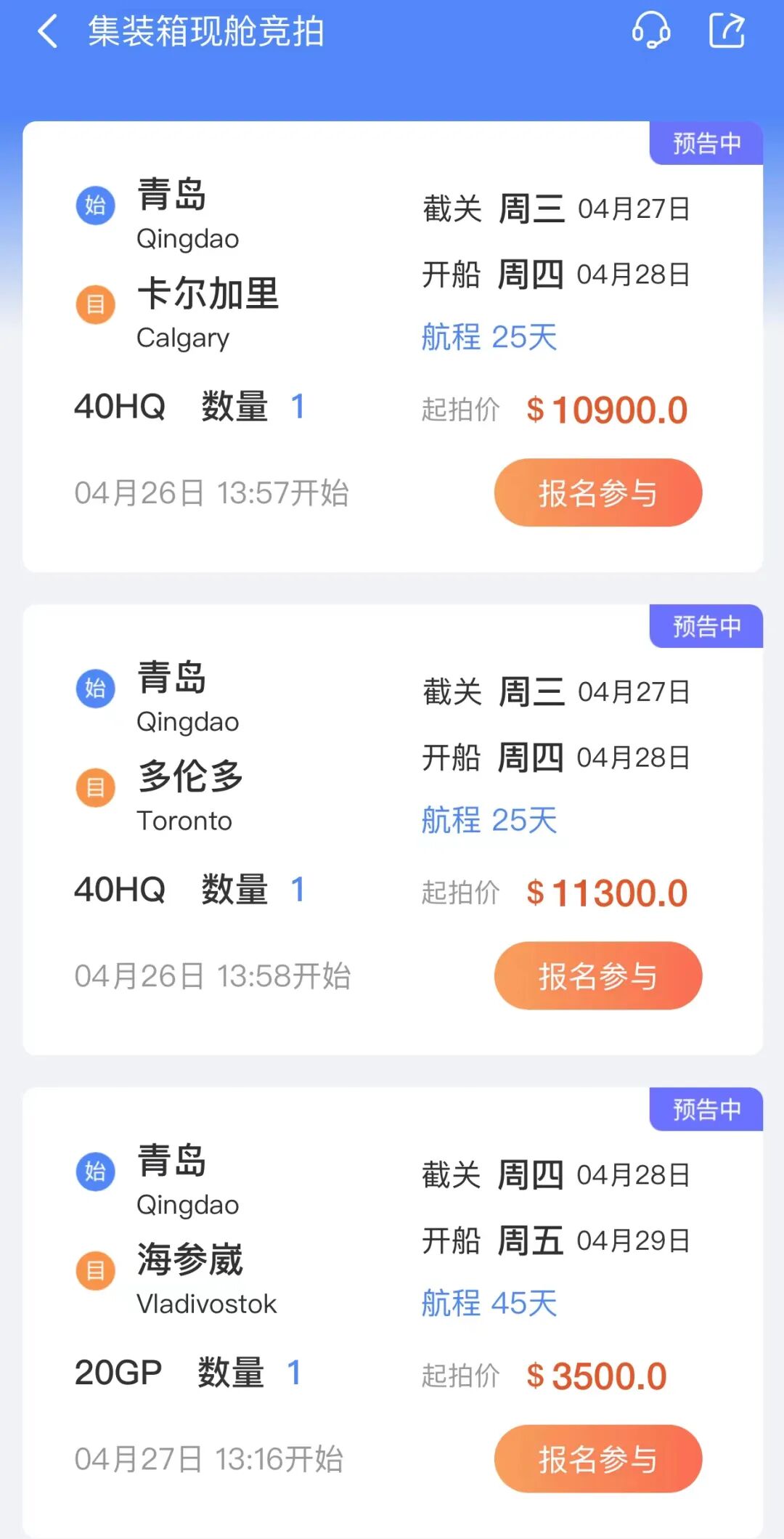Share this auction page
Screen dimensions: 784x1539
click(x=727, y=32)
